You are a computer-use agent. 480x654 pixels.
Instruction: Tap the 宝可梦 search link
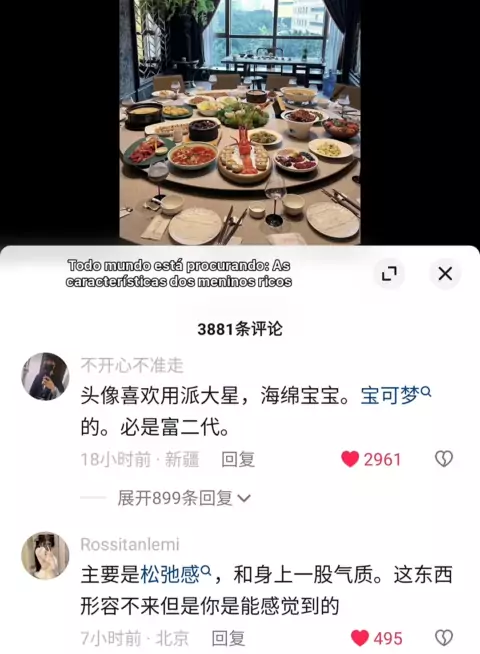tap(395, 395)
